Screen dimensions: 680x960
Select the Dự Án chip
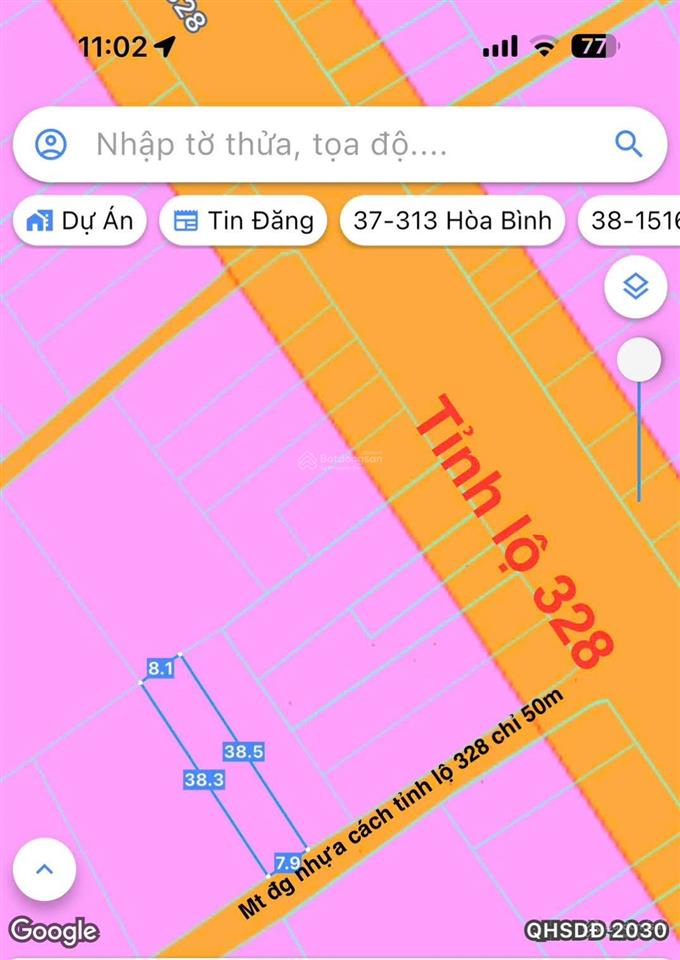[80, 221]
